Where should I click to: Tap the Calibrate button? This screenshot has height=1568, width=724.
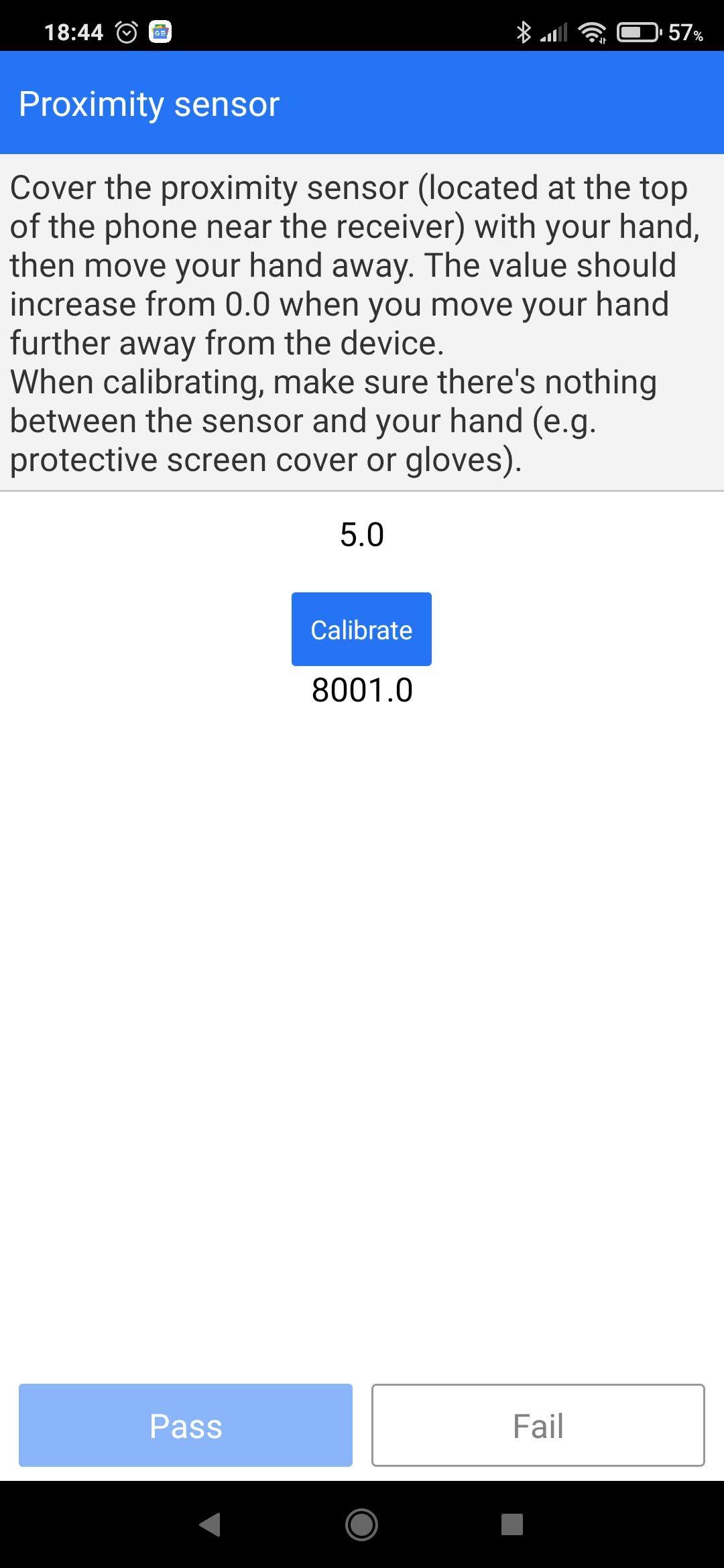point(361,629)
